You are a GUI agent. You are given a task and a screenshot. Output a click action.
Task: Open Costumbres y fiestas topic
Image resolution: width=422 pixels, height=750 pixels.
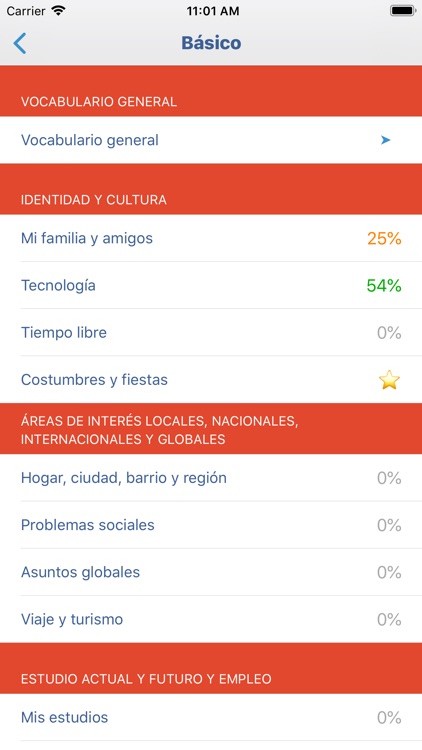tap(211, 380)
